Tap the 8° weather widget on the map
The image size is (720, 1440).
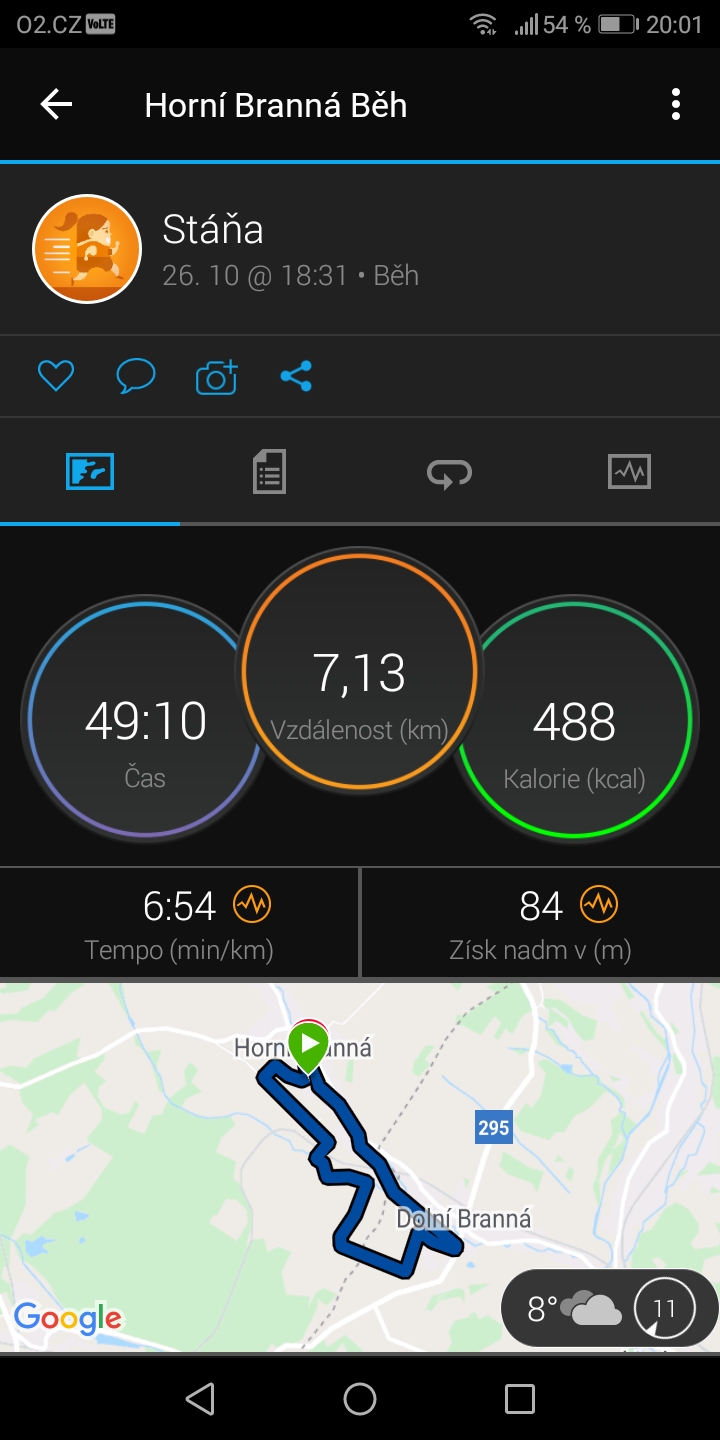point(609,1308)
